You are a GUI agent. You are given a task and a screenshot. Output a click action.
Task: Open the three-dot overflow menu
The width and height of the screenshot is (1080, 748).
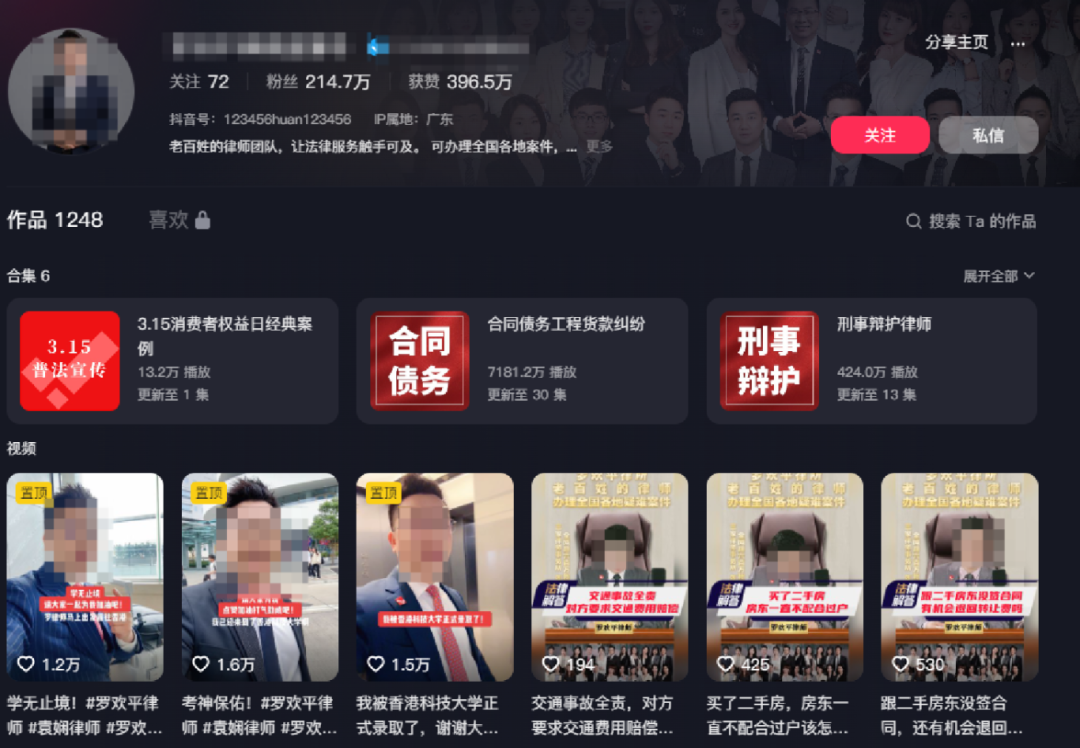(1018, 43)
